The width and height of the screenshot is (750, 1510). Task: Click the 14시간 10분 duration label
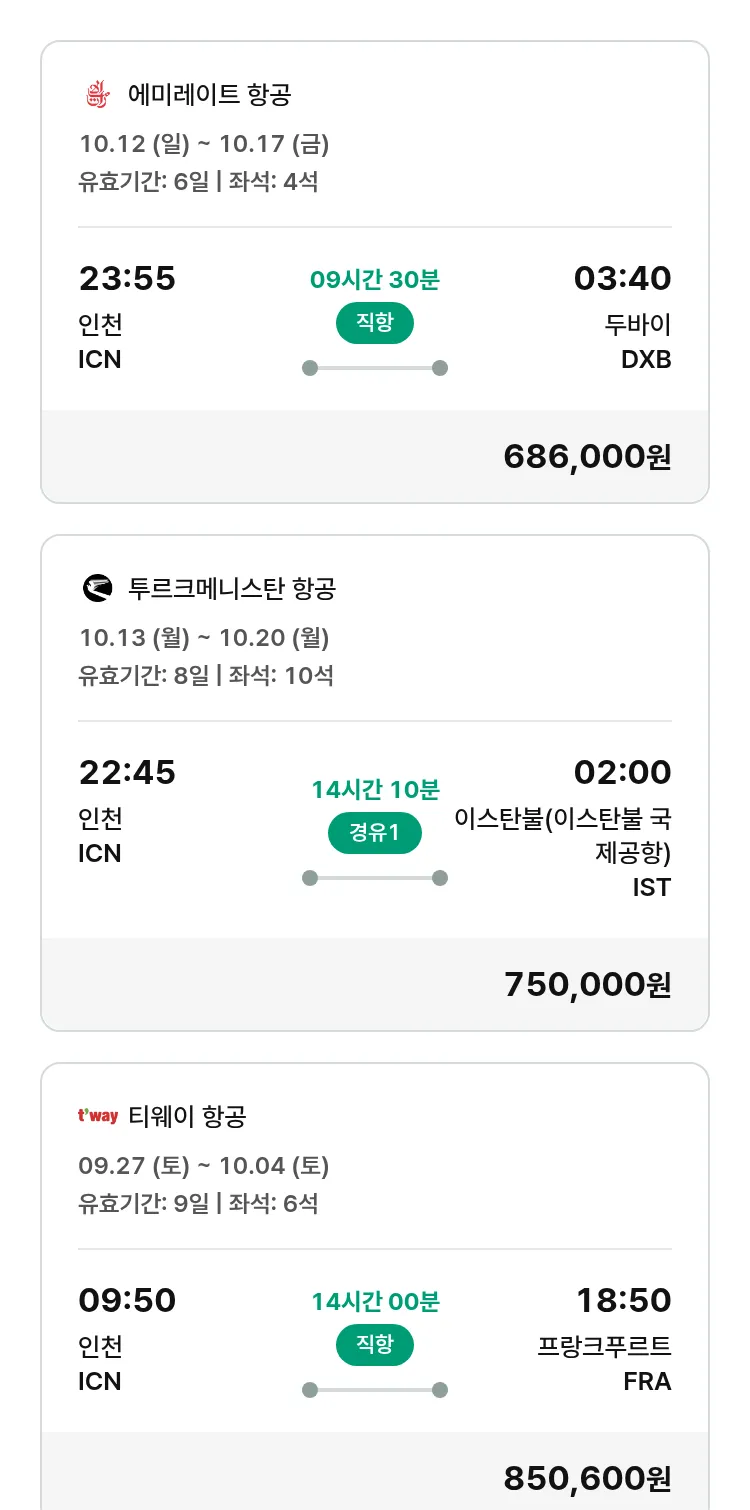[x=374, y=788]
